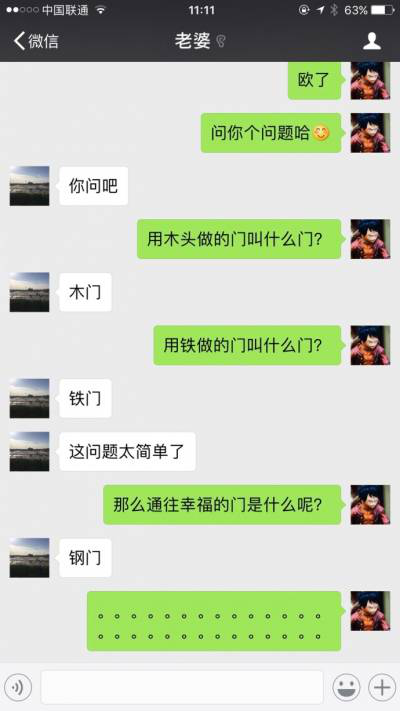Tap 老婆's avatar next to 你问吧
The height and width of the screenshot is (711, 400).
[29, 186]
